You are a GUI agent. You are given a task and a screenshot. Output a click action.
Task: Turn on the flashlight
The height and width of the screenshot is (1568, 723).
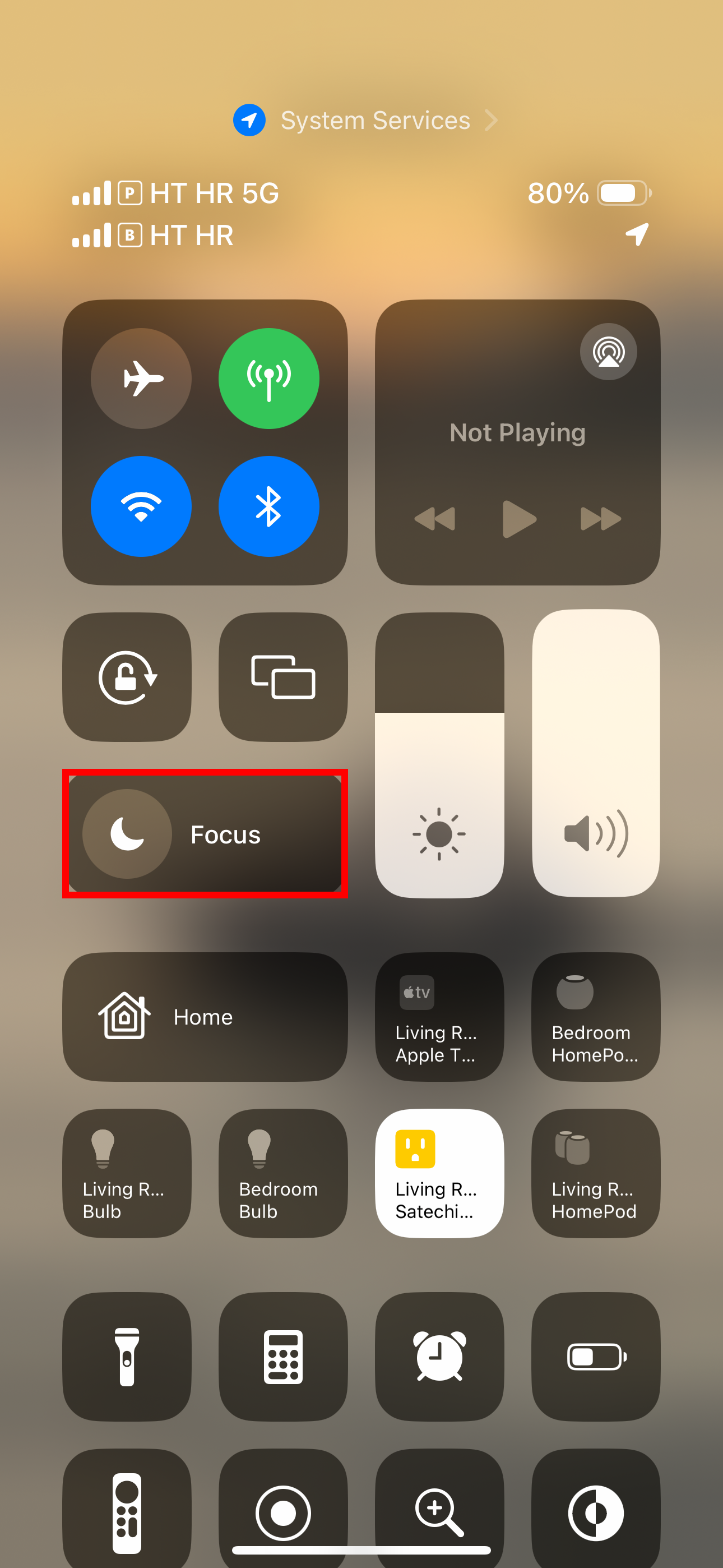coord(127,1356)
